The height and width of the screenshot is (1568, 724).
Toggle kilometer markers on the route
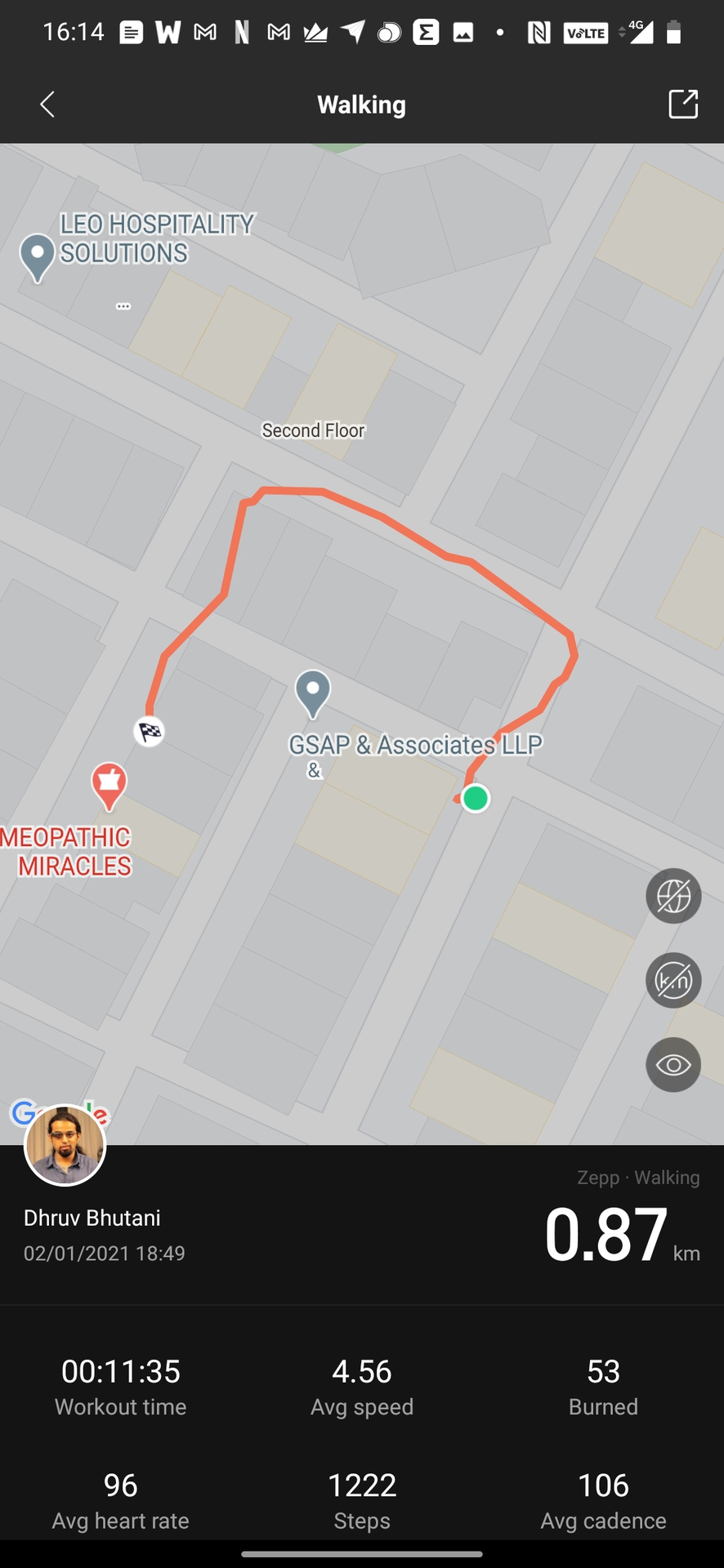pos(673,980)
